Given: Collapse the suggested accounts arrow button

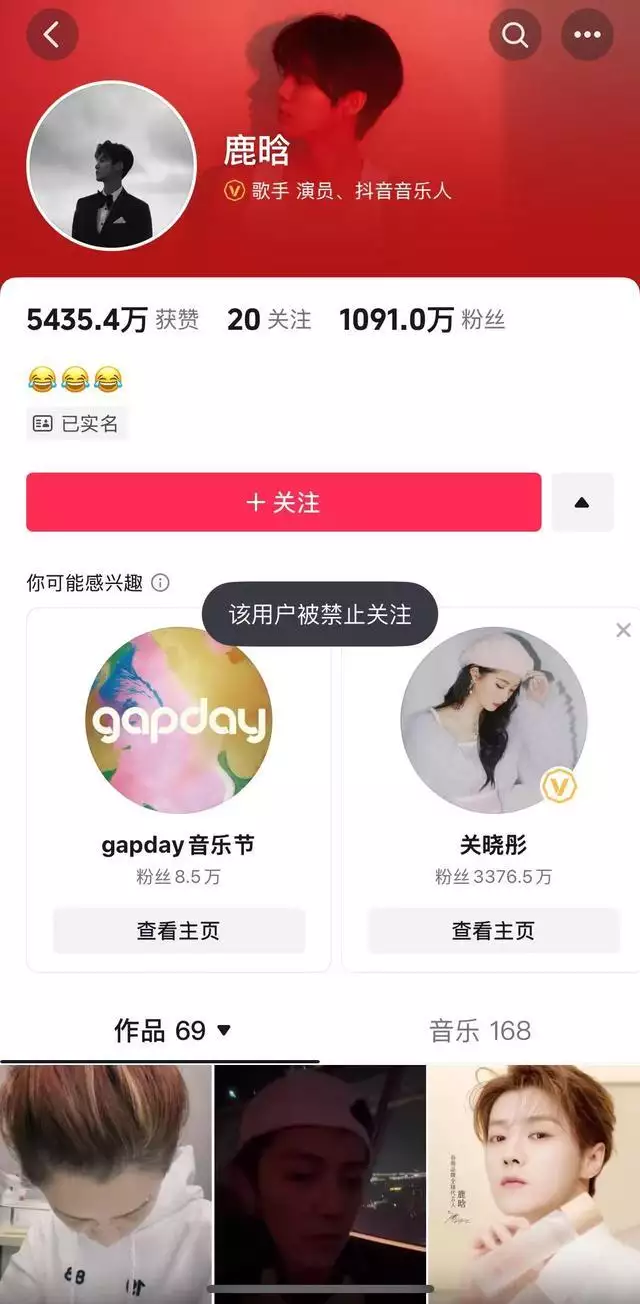Looking at the screenshot, I should pos(582,502).
